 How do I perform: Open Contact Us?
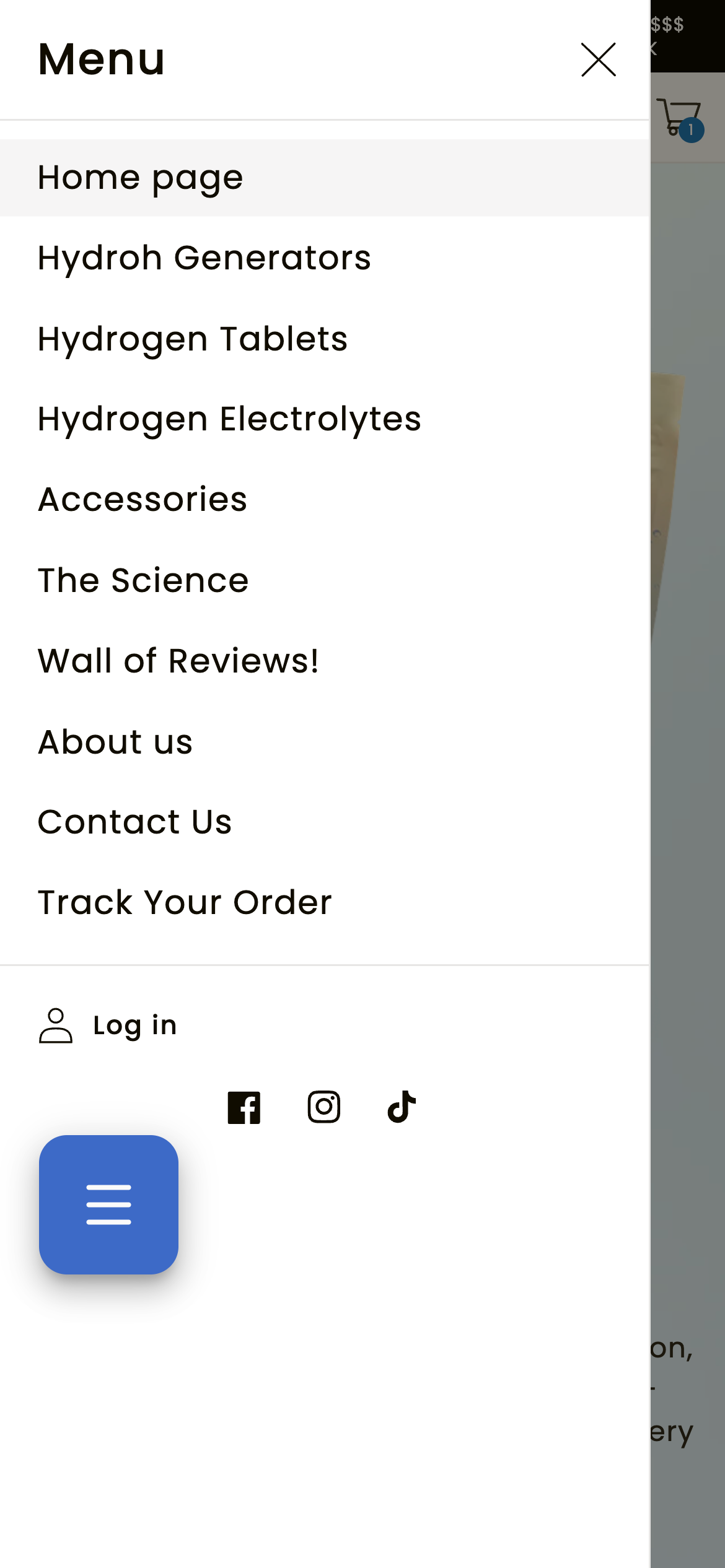[x=325, y=822]
